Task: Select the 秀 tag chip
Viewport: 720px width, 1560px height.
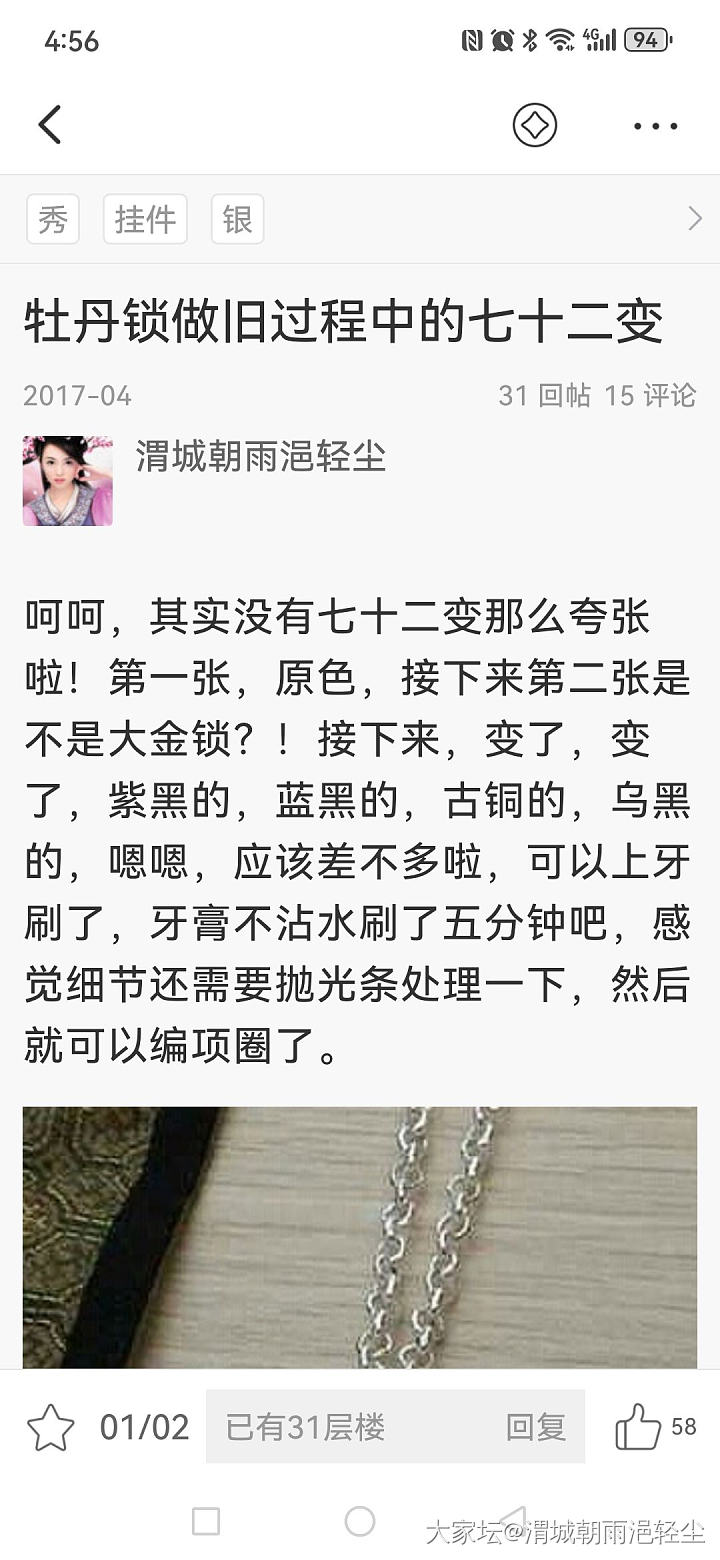Action: coord(53,219)
